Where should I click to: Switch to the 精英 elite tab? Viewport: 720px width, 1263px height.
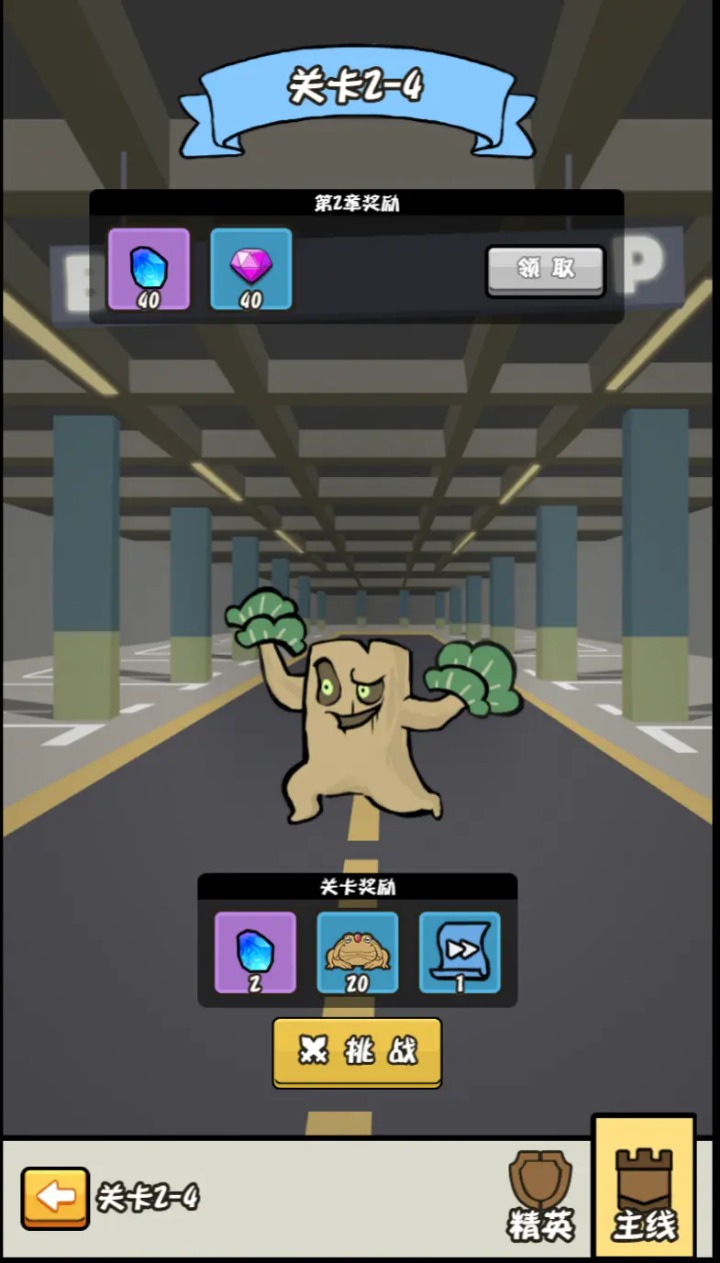pyautogui.click(x=541, y=1195)
